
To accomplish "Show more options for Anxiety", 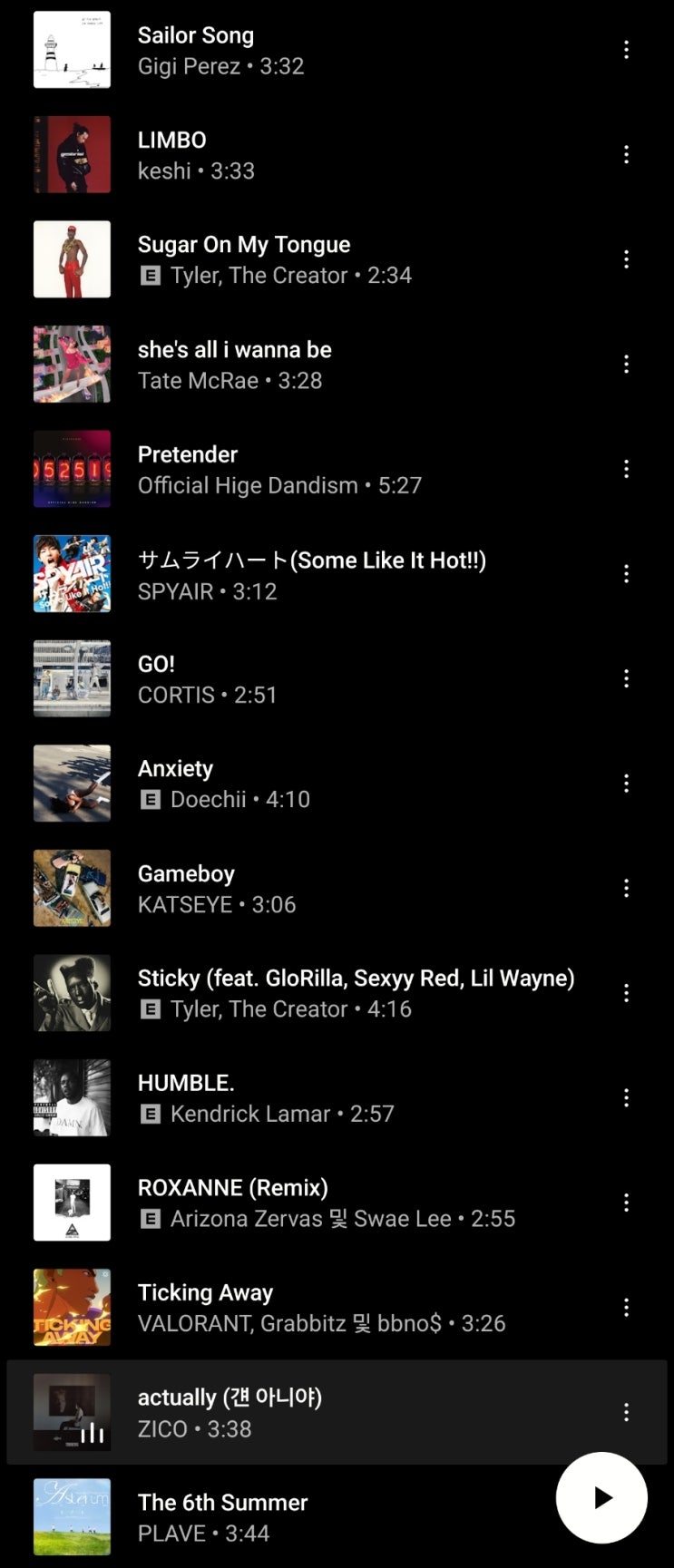I will tap(626, 784).
